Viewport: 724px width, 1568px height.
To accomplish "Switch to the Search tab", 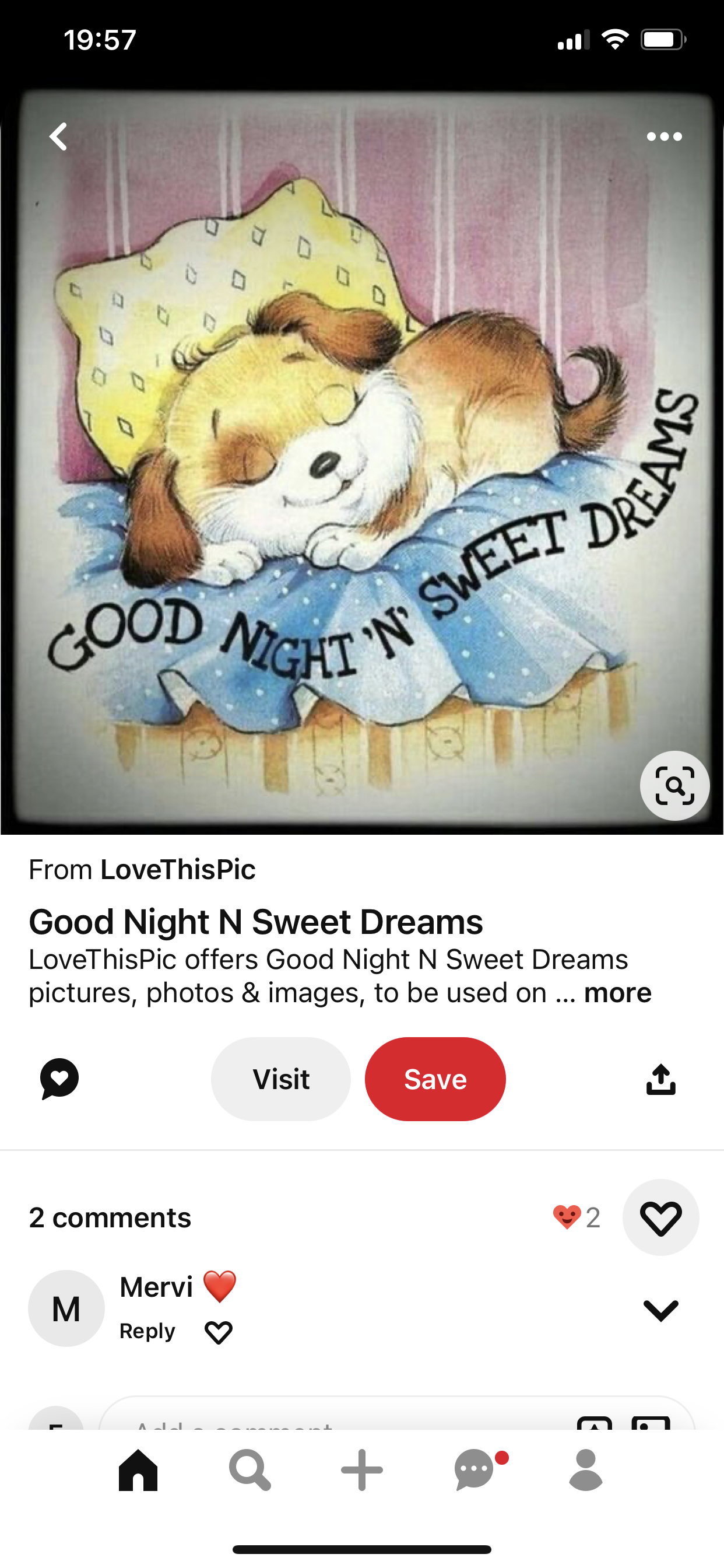I will (249, 1470).
